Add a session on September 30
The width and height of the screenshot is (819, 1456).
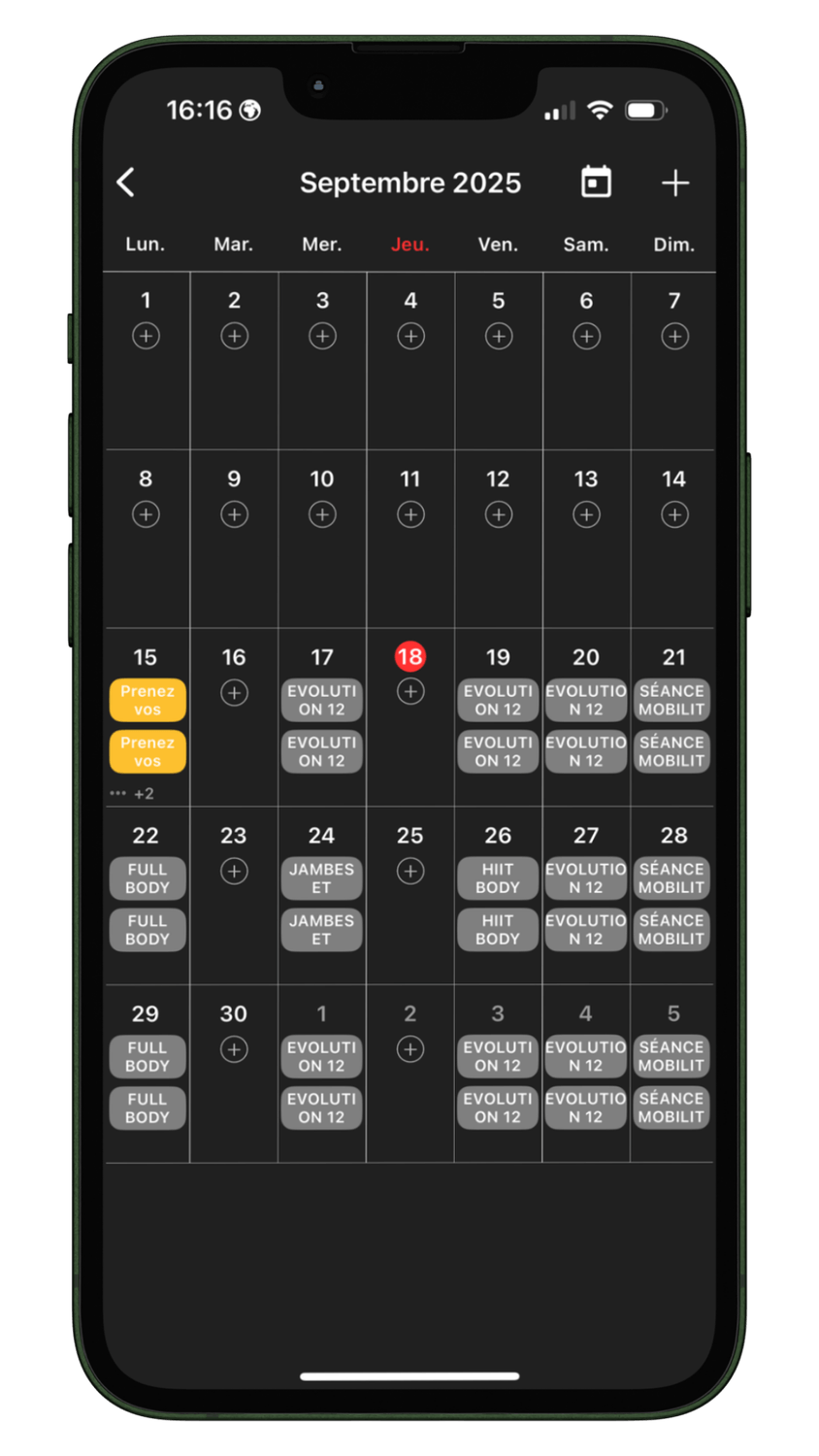[x=234, y=1049]
